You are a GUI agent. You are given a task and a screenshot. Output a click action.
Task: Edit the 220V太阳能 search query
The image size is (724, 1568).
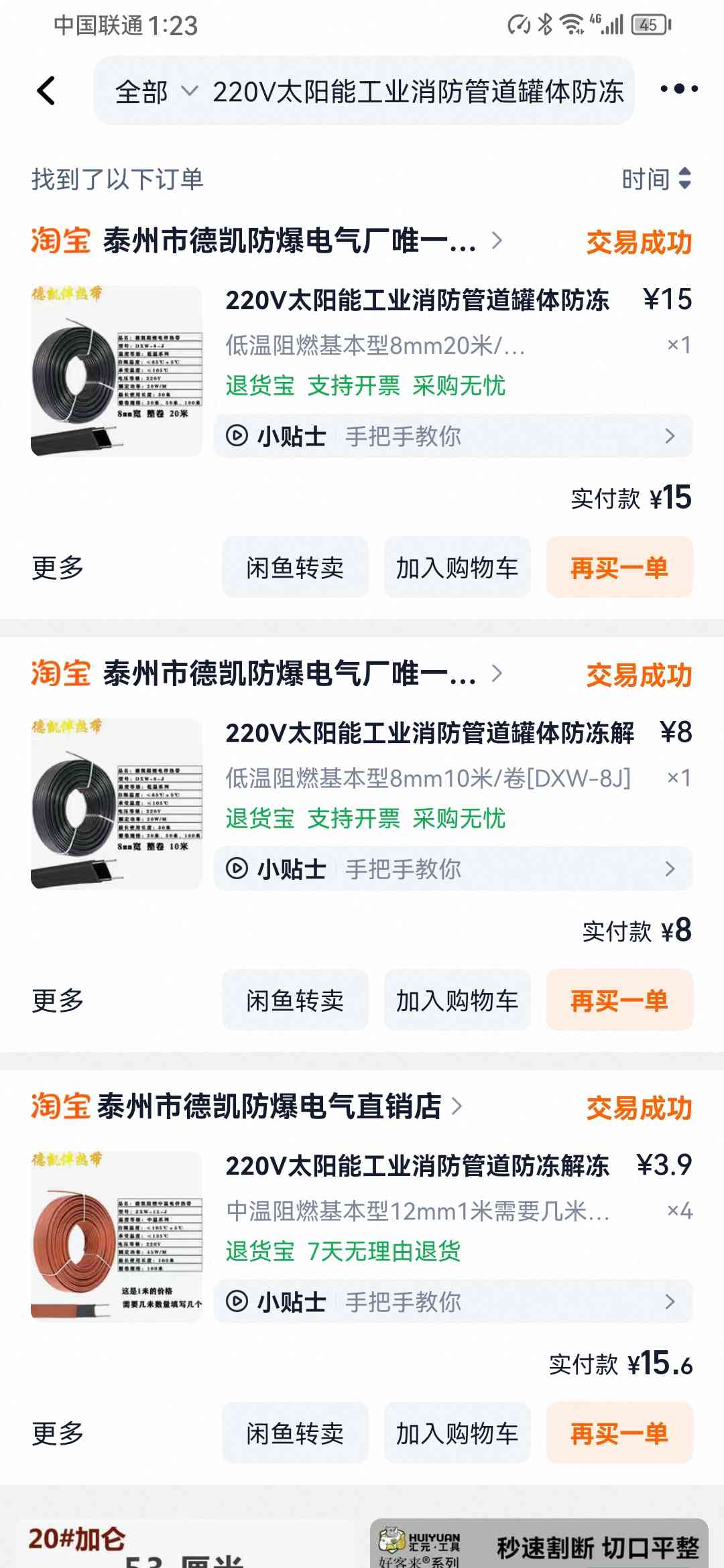(x=418, y=92)
